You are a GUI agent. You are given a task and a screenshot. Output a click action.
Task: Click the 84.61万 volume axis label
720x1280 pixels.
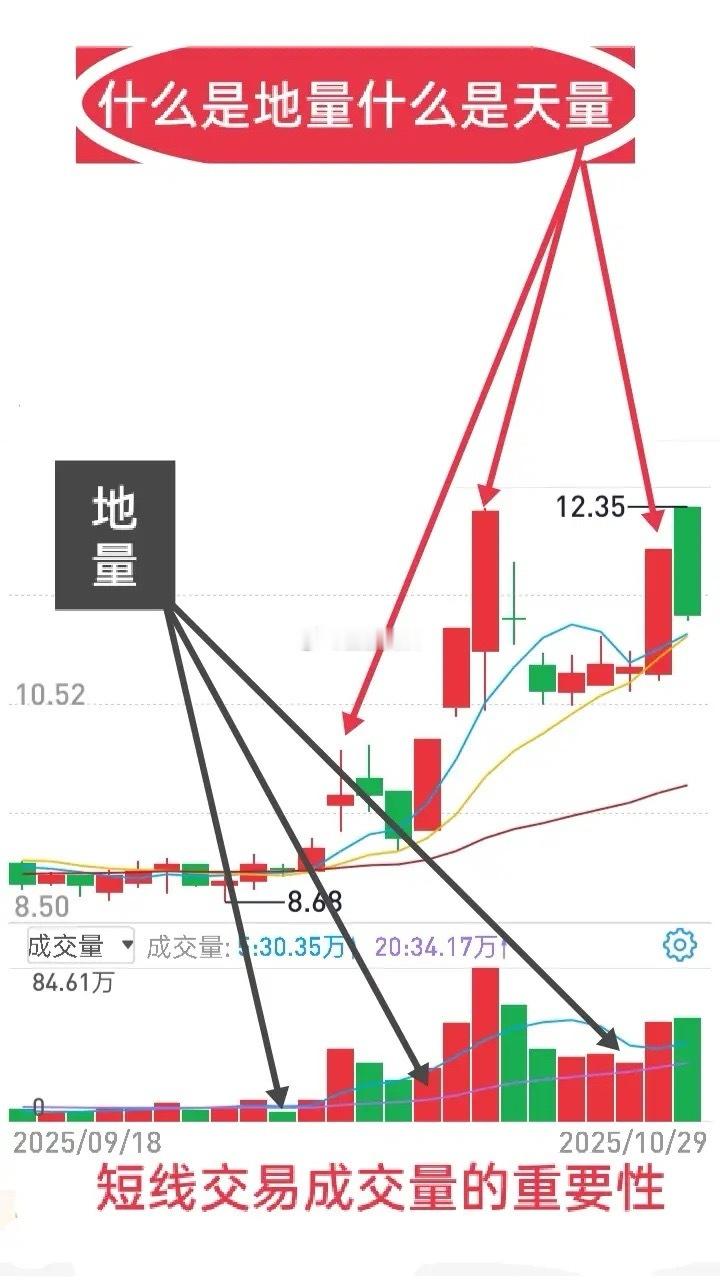tap(70, 984)
